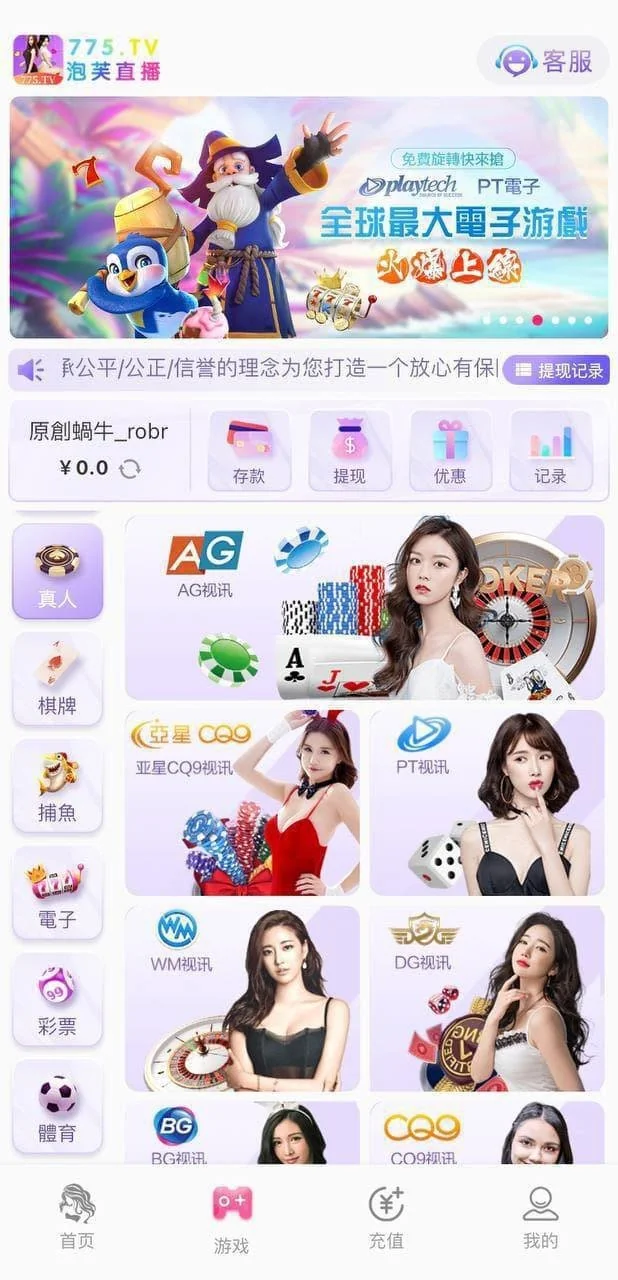Select the 體育 category
Viewport: 618px width, 1280px height.
click(x=57, y=1107)
